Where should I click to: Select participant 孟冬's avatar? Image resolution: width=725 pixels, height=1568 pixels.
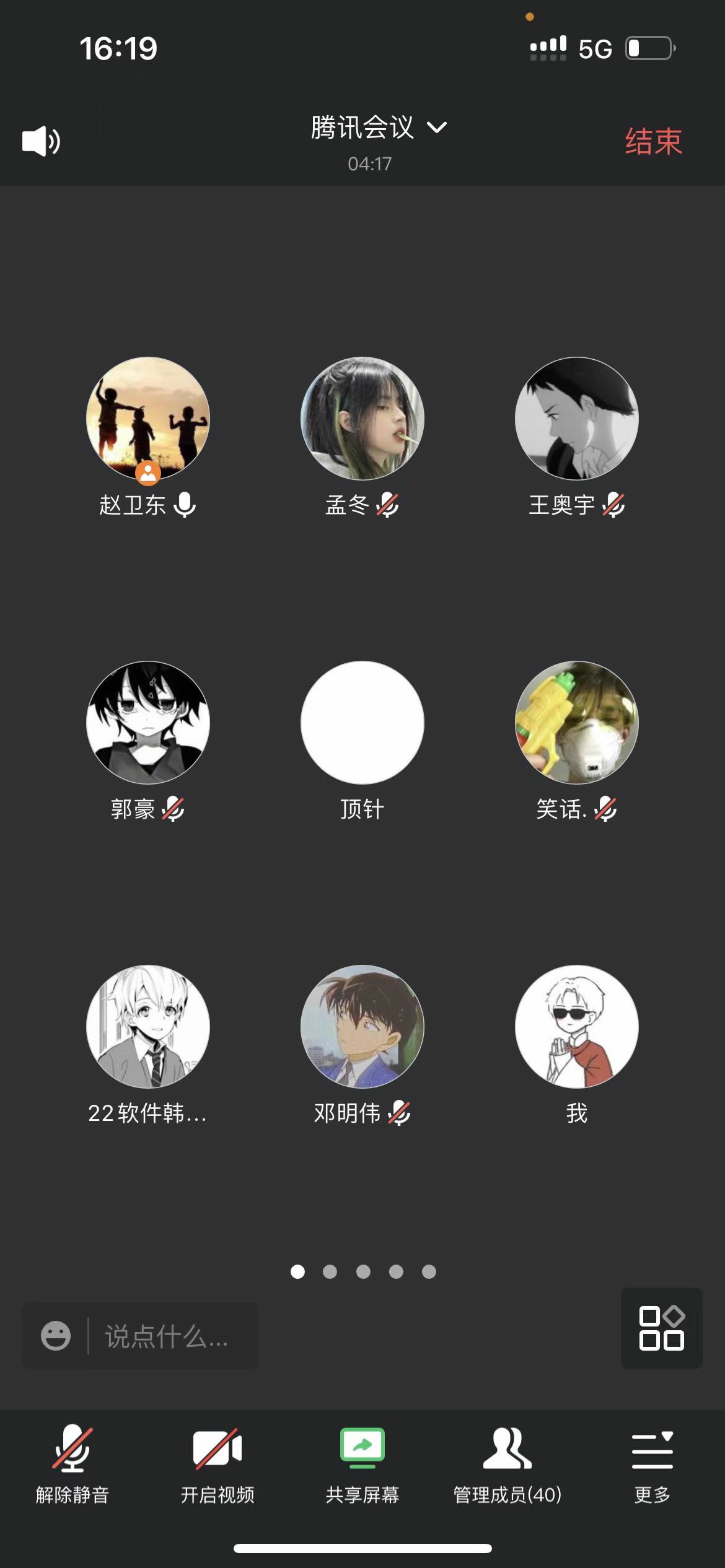362,419
